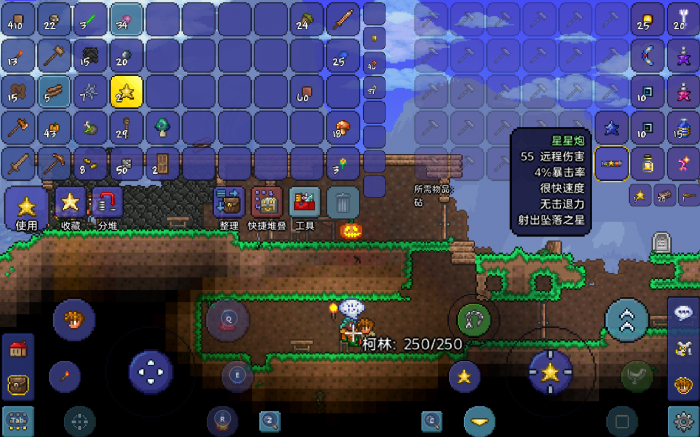Tap the jump double-arrow button
This screenshot has height=437, width=700.
627,320
